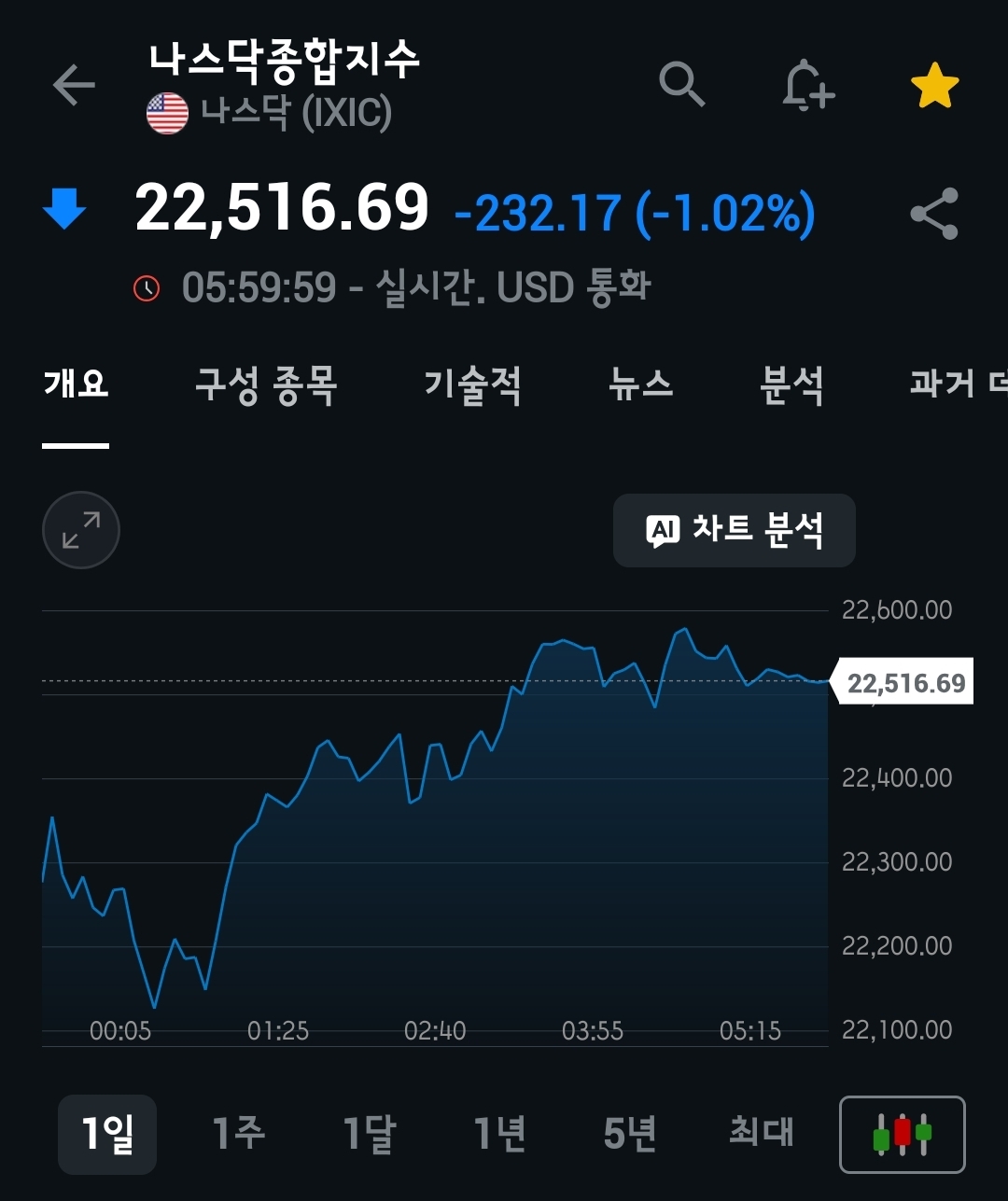Switch to the 구성 종목 tab
Screen dimensions: 1008x1201
point(266,384)
